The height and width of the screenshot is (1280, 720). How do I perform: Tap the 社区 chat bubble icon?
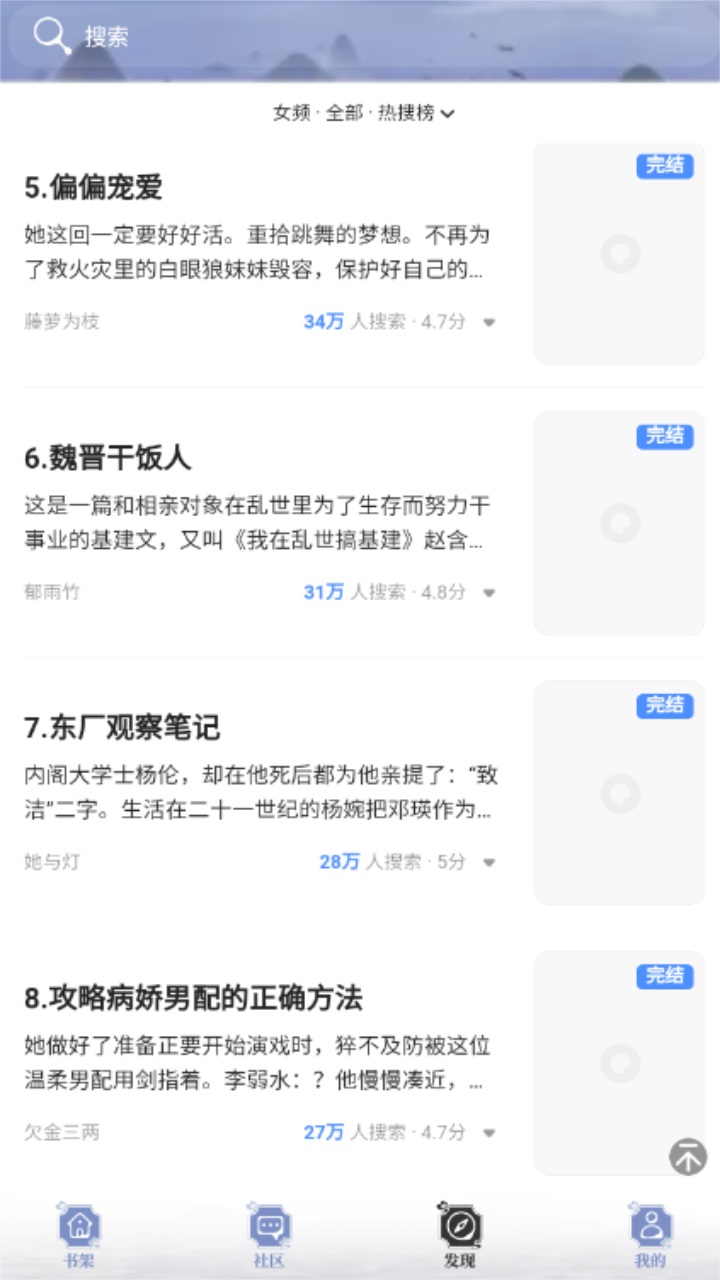pos(268,1222)
